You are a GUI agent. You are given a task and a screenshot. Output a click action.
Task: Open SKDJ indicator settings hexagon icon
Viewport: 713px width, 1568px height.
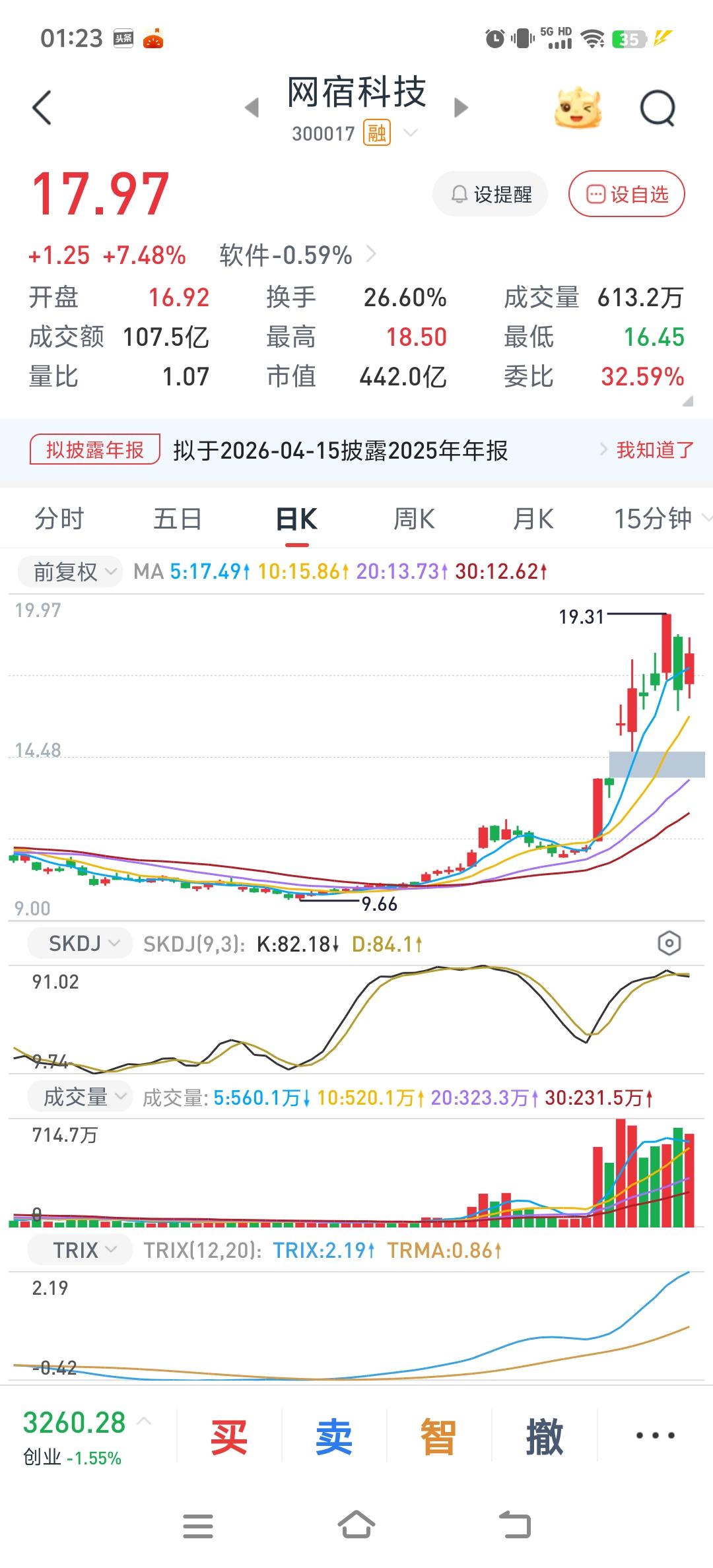click(x=669, y=944)
